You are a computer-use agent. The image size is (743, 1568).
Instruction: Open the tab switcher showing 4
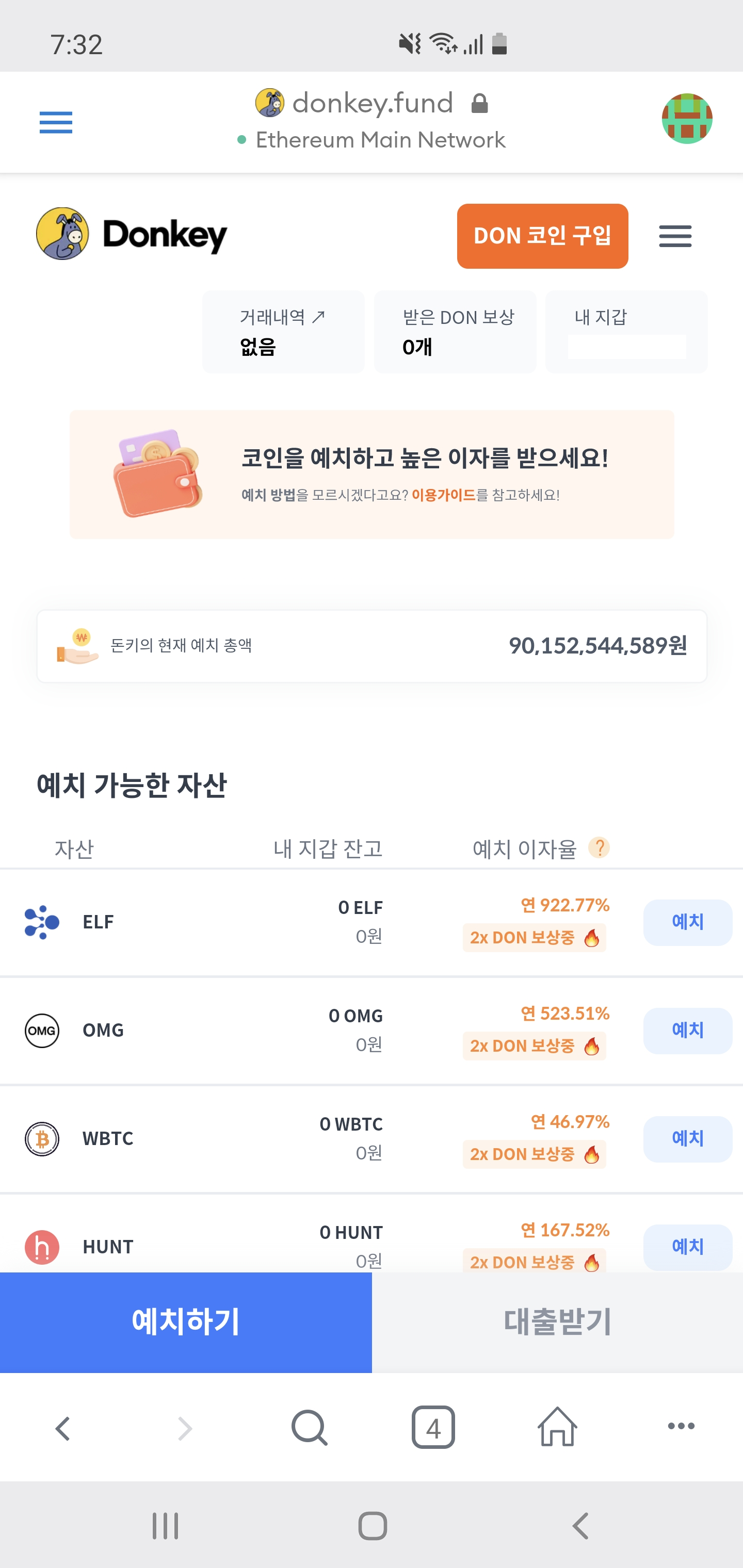coord(433,1427)
